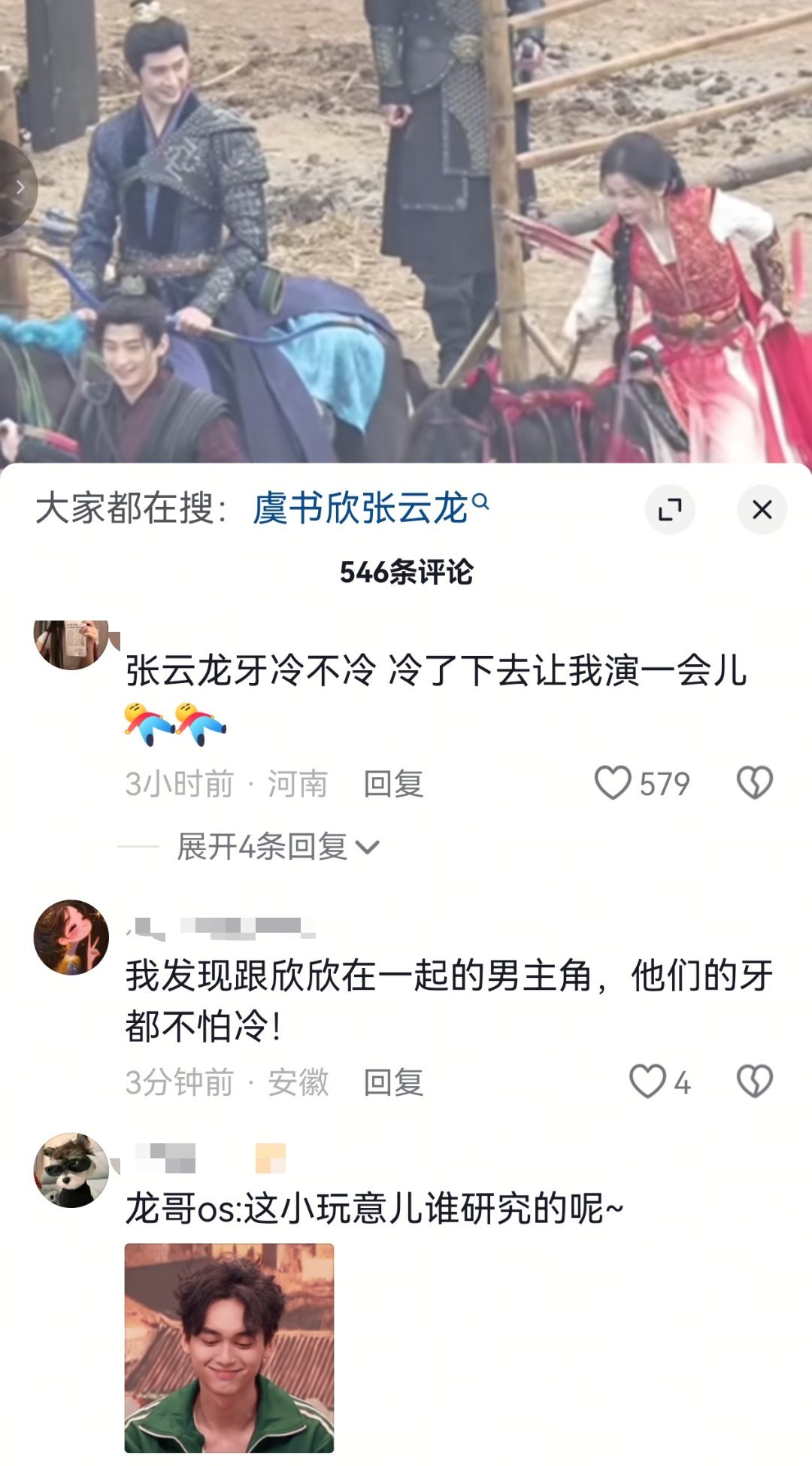Click 回复 under the first comment
This screenshot has width=812, height=1466.
[393, 782]
